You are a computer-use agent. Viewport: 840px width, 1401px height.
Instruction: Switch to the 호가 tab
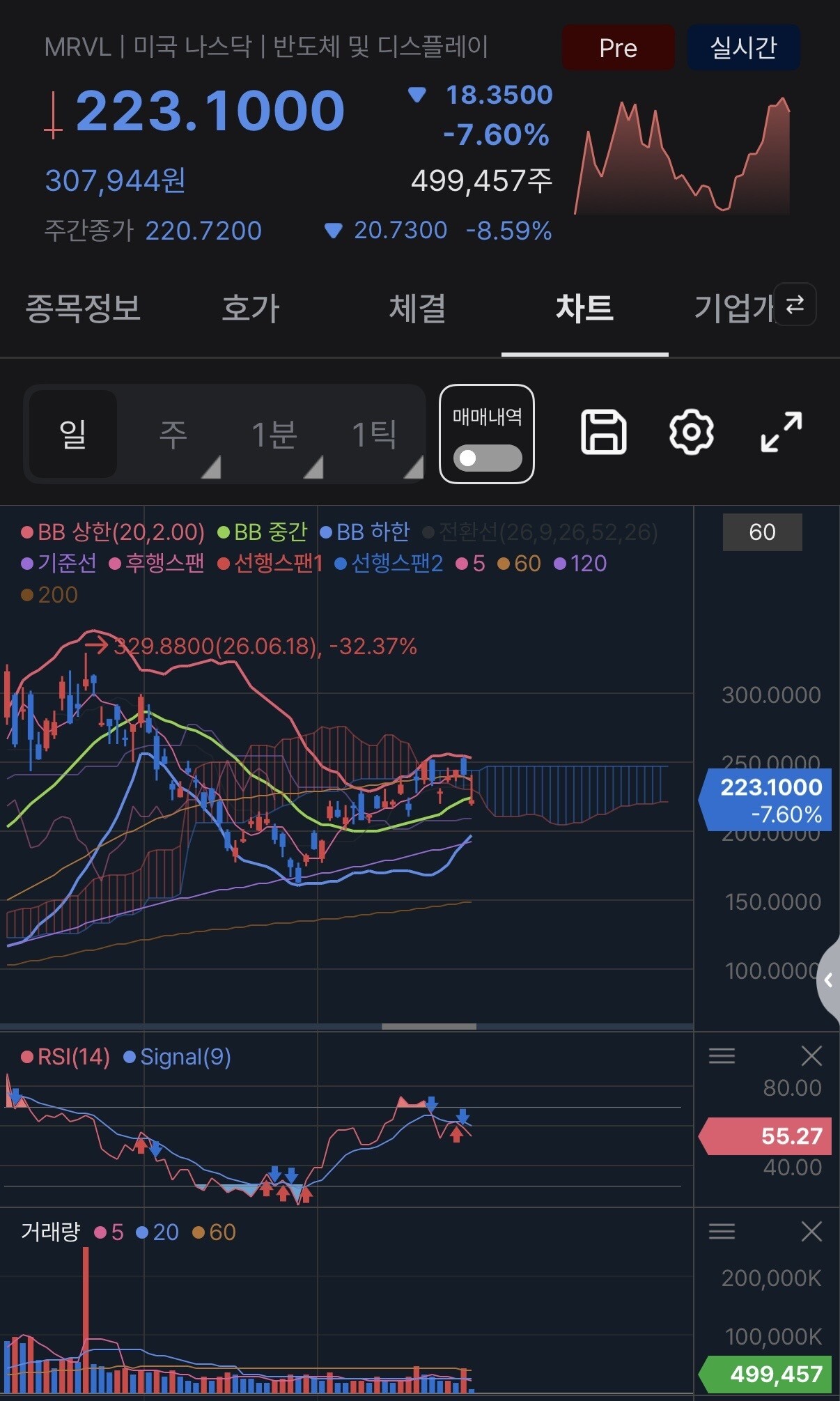pyautogui.click(x=251, y=308)
